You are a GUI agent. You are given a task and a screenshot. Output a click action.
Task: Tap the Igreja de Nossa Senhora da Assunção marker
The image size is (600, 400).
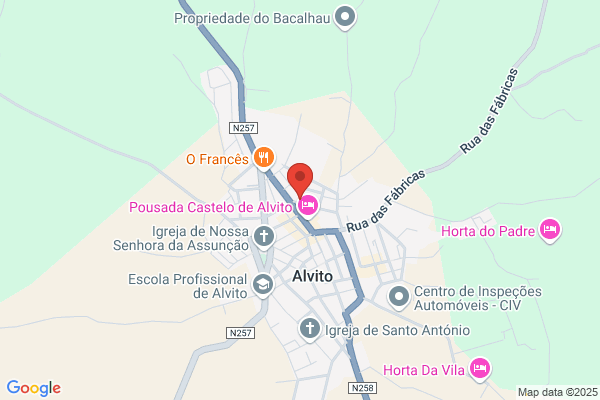[264, 237]
